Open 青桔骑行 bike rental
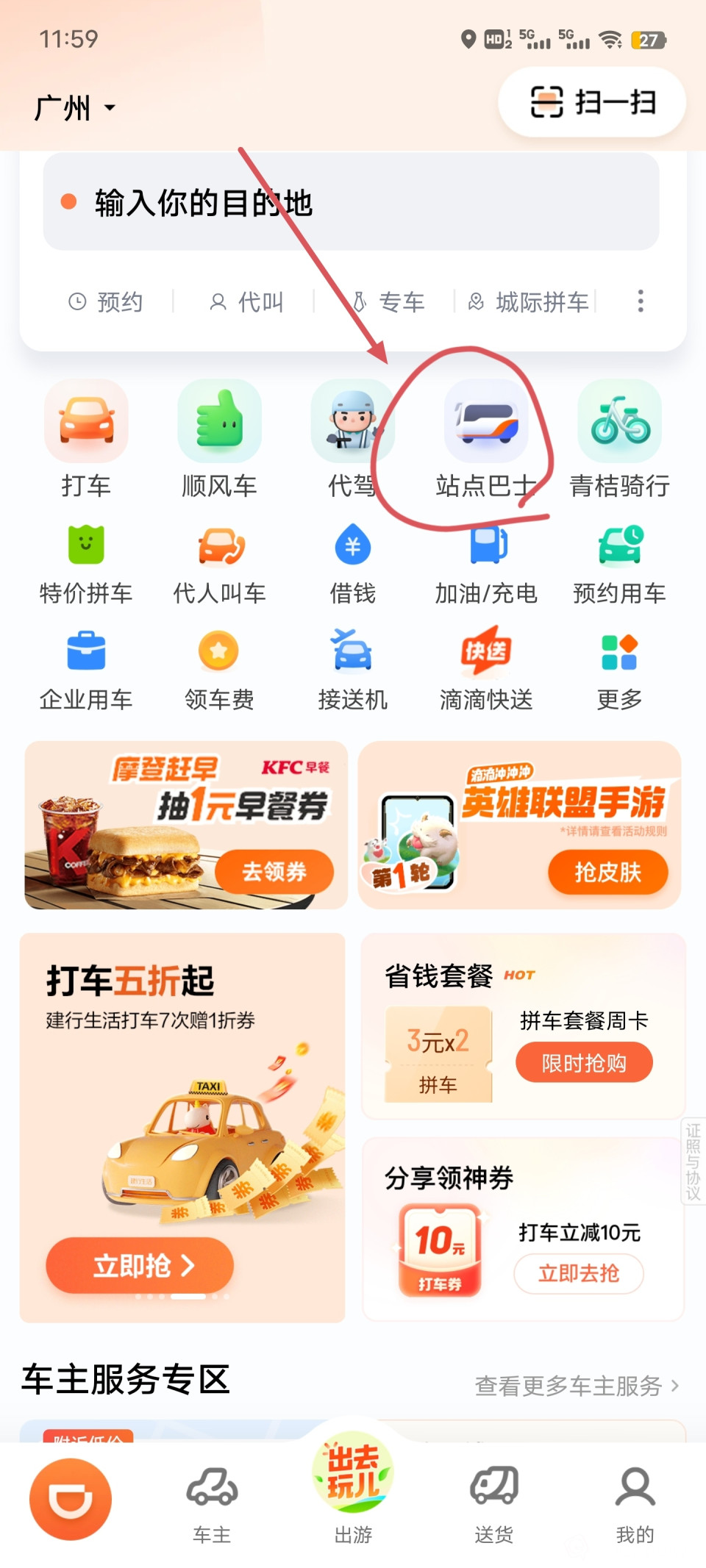 click(x=619, y=438)
